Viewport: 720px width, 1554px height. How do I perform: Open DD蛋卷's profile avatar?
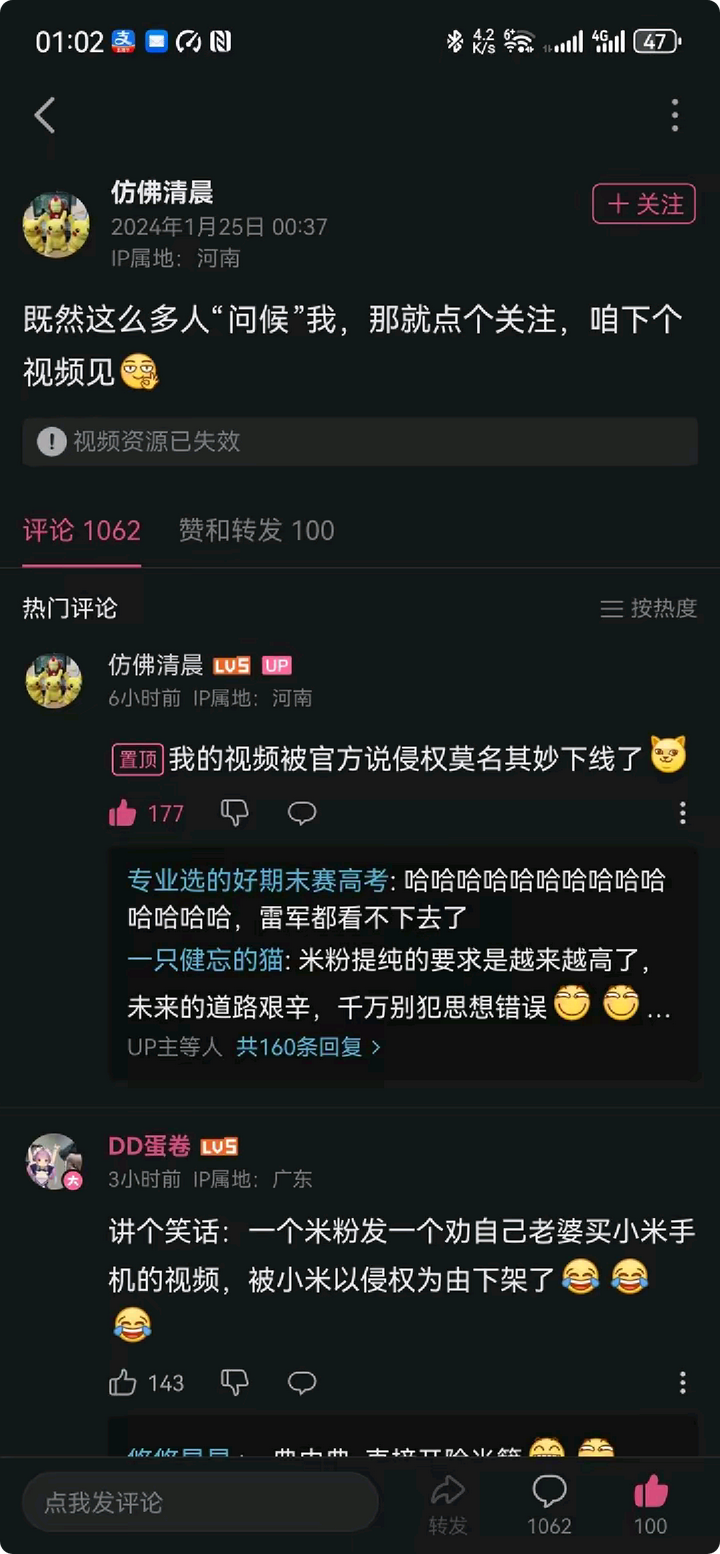click(54, 1162)
